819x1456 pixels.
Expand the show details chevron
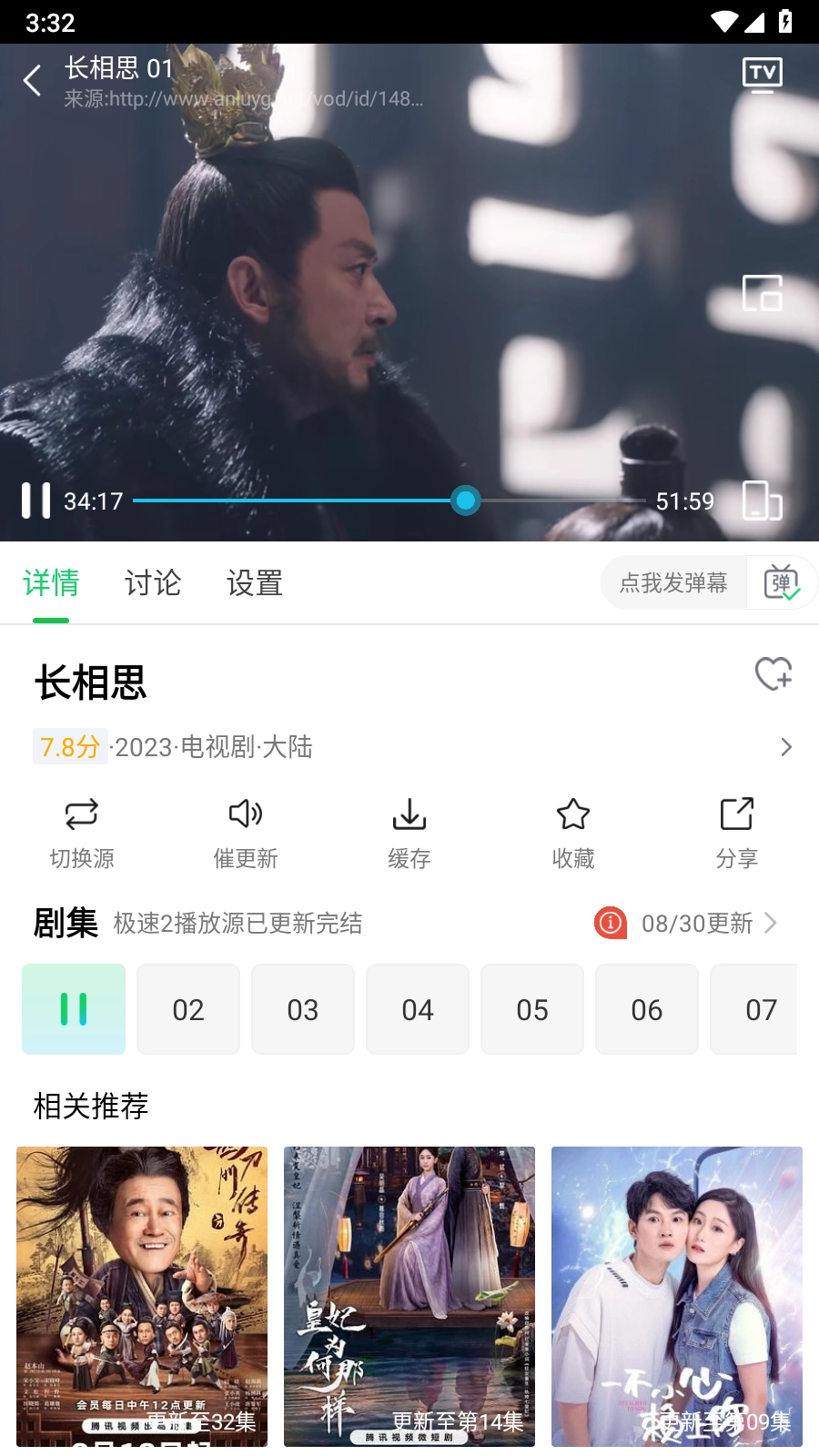[x=786, y=747]
